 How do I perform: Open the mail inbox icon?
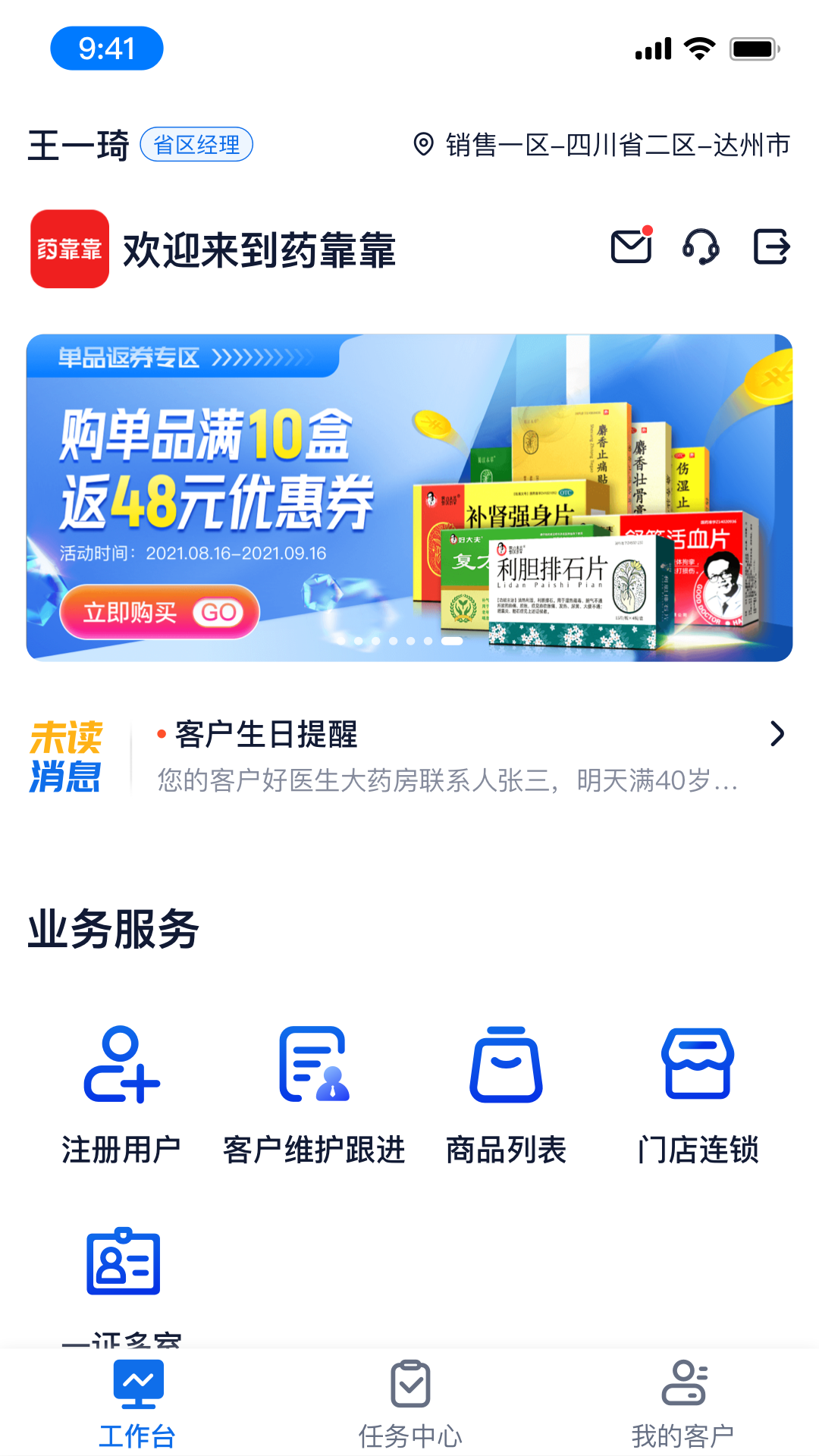pyautogui.click(x=631, y=247)
